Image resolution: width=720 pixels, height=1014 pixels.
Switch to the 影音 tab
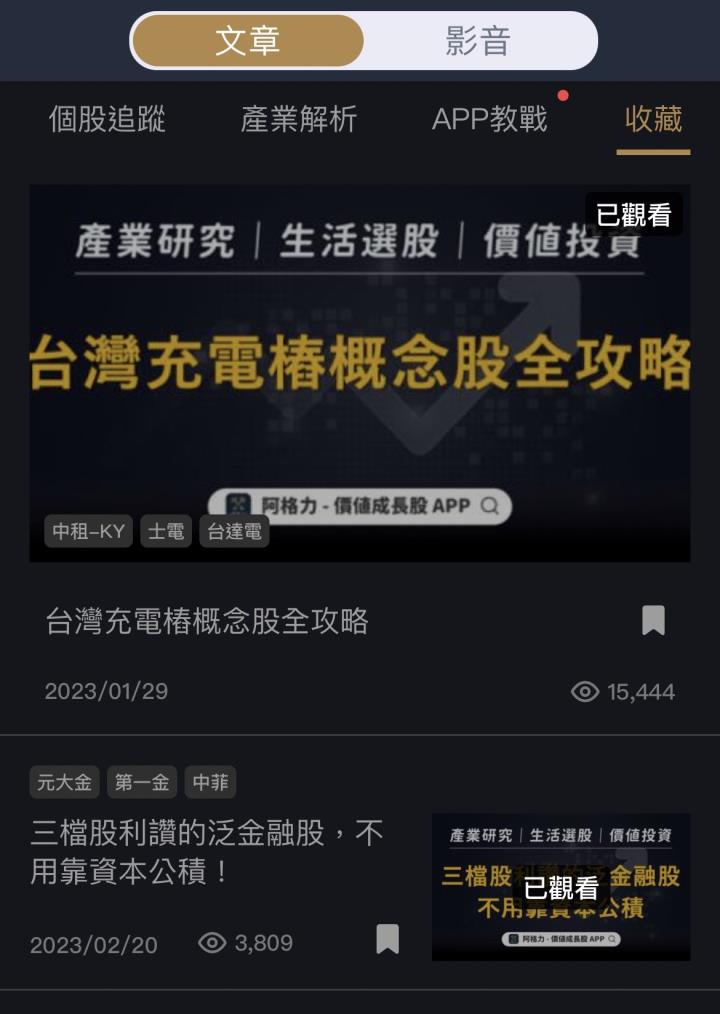(x=475, y=41)
